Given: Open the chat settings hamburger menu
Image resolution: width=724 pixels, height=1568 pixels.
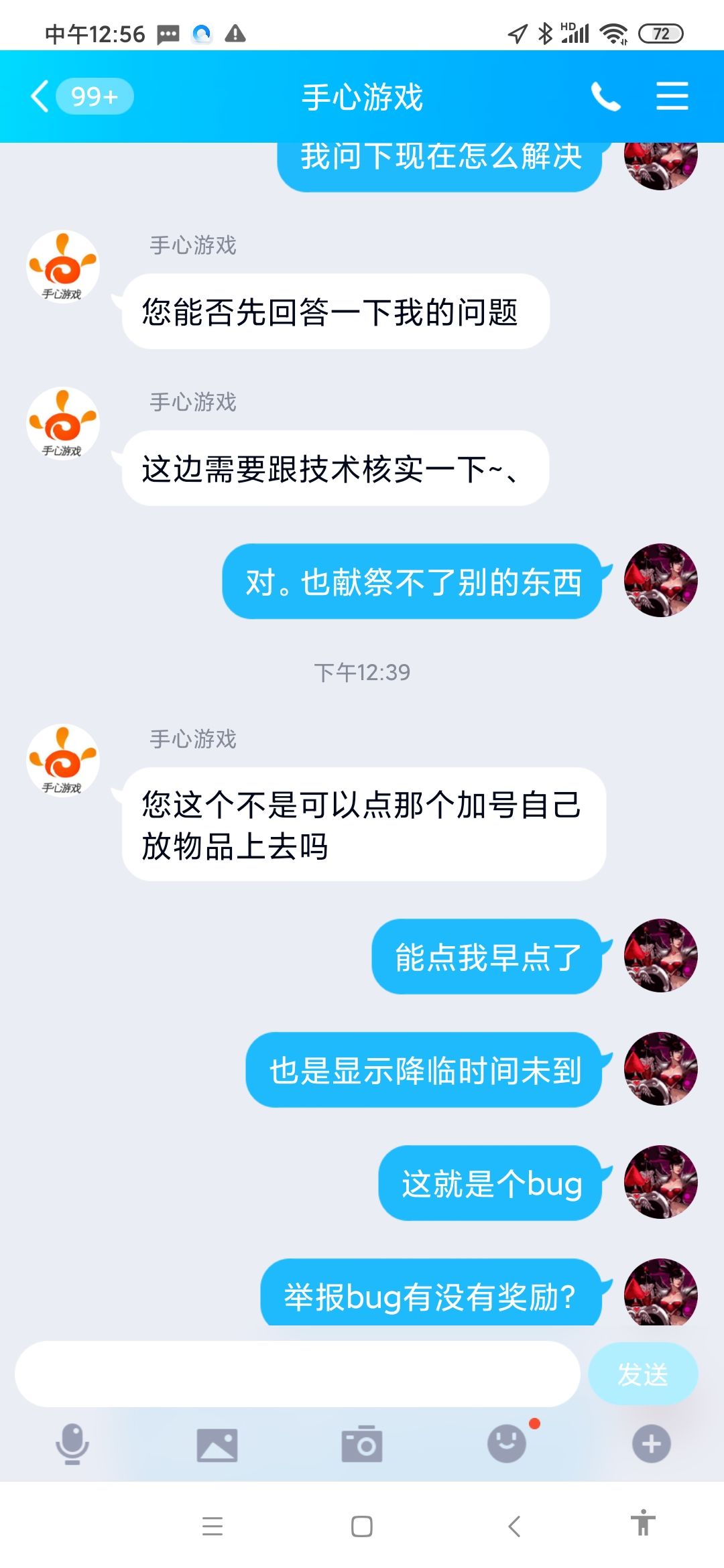Looking at the screenshot, I should [672, 97].
